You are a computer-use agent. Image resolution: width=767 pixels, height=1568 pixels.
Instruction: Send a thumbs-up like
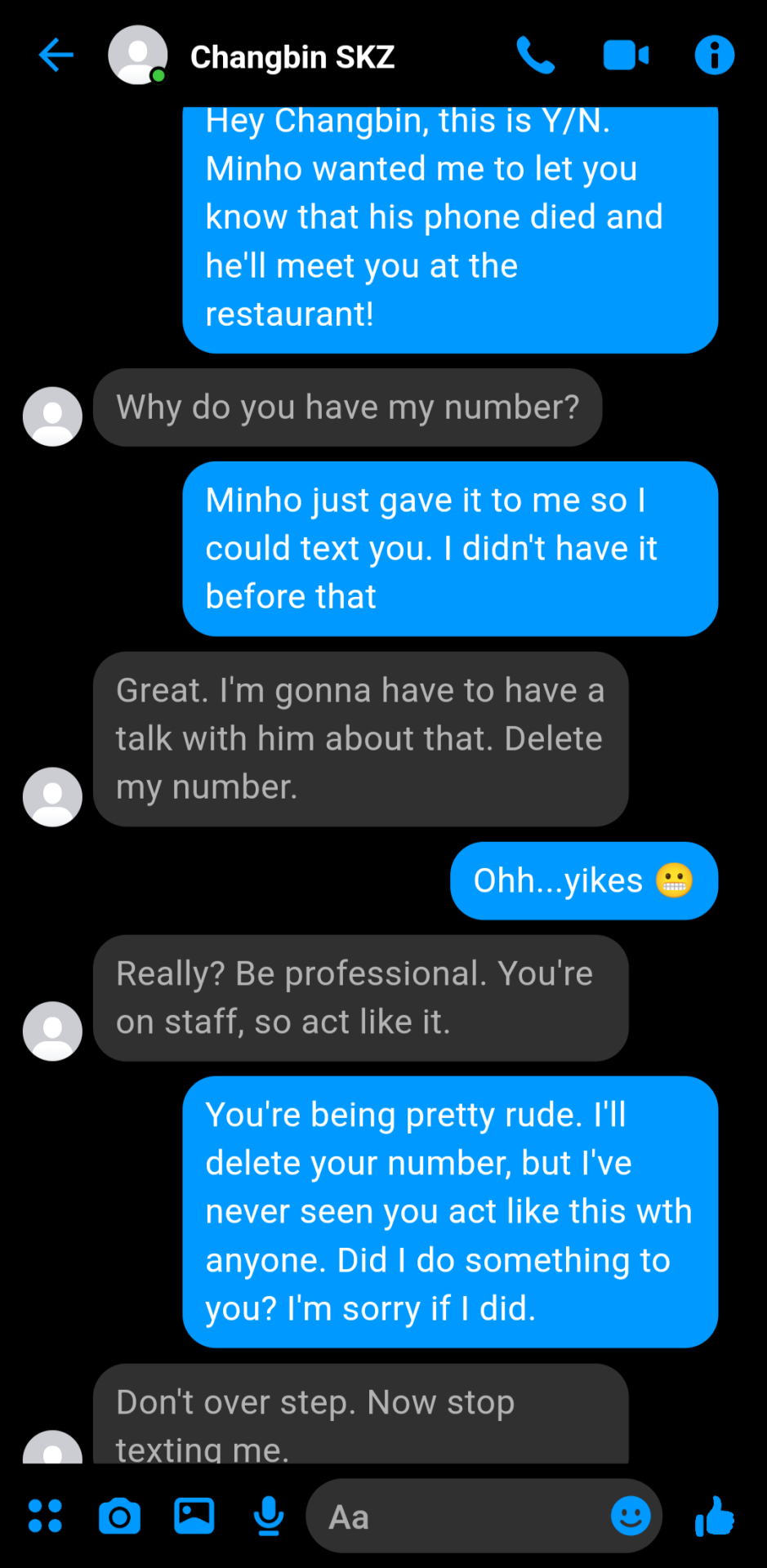tap(715, 1517)
